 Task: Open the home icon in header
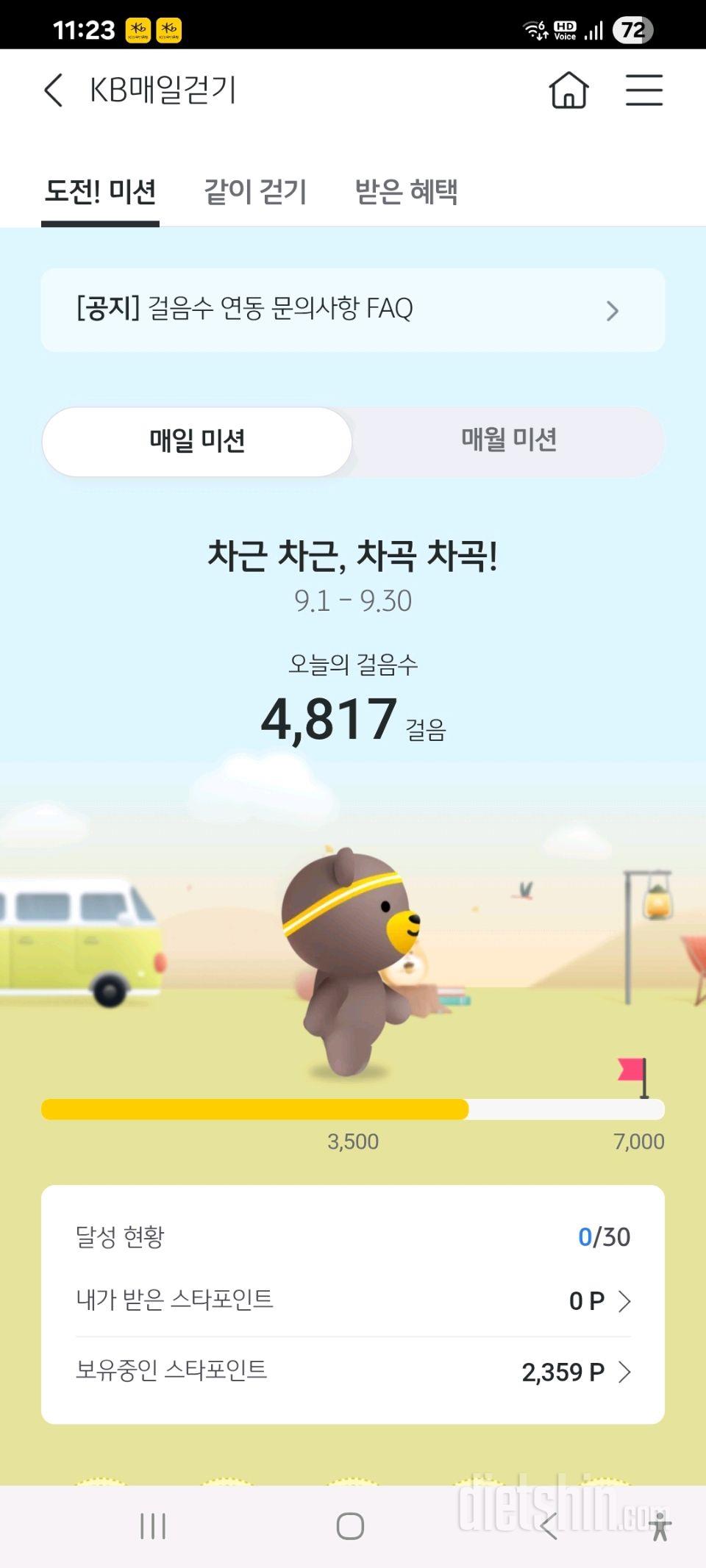click(568, 90)
